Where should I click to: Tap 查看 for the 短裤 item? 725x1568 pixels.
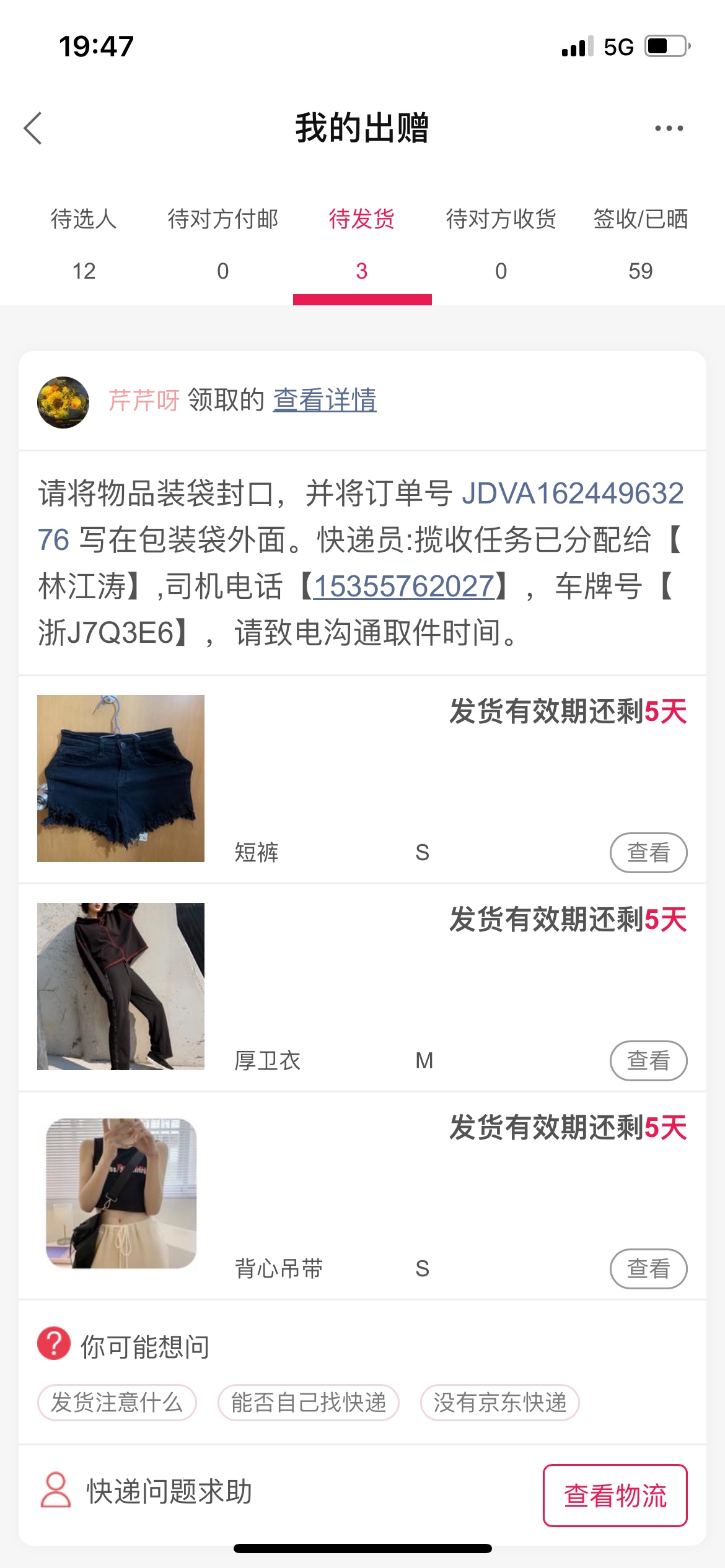tap(648, 853)
